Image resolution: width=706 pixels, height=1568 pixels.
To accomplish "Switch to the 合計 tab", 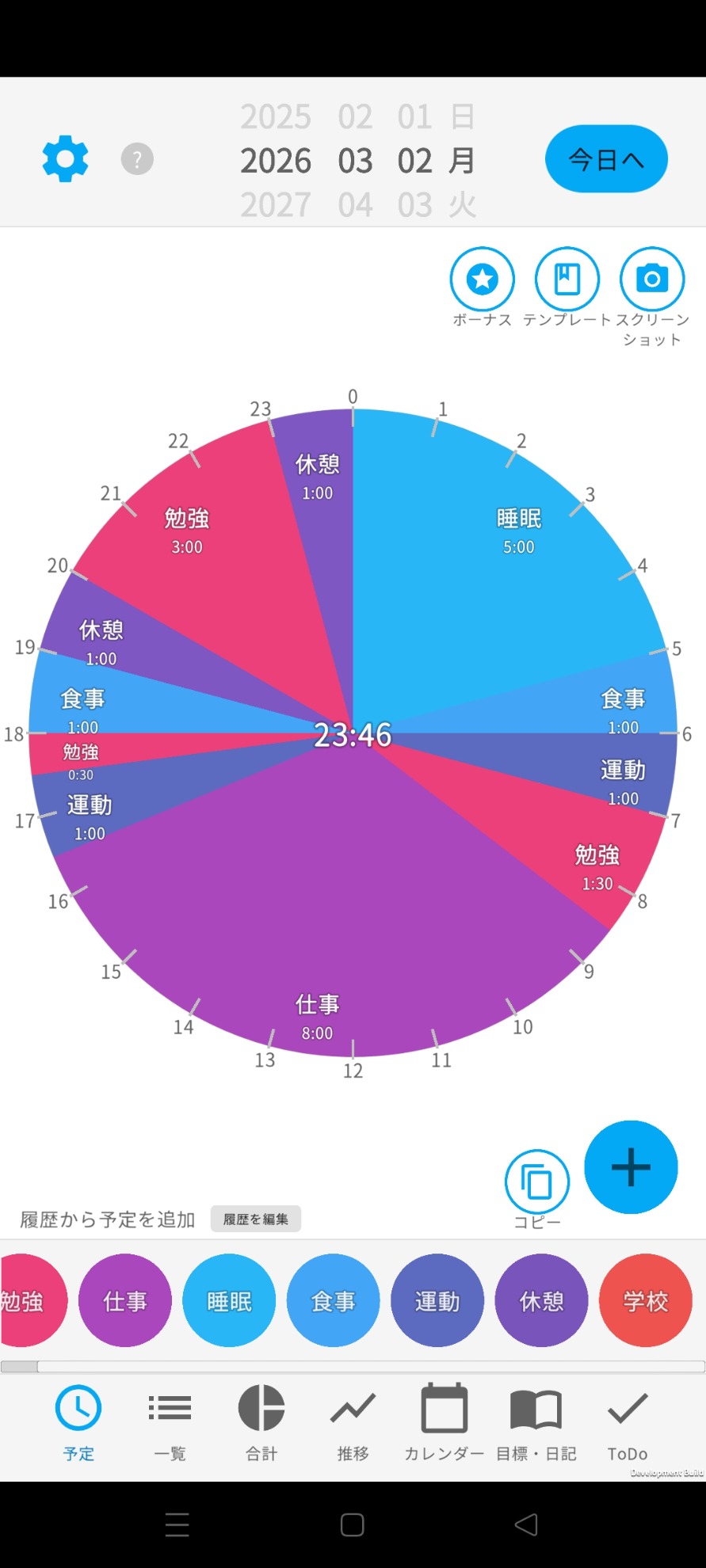I will [x=261, y=1423].
